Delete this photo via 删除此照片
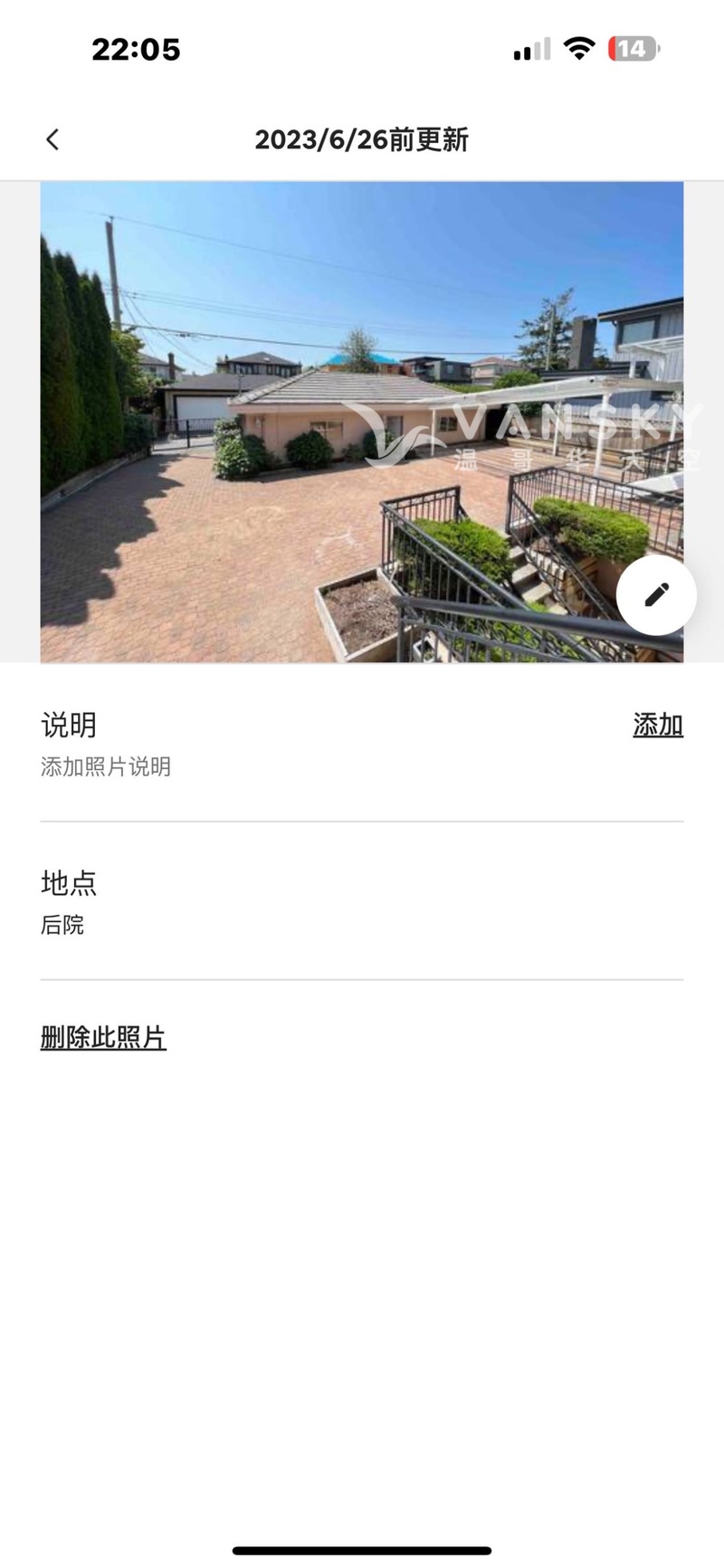 click(x=103, y=1037)
